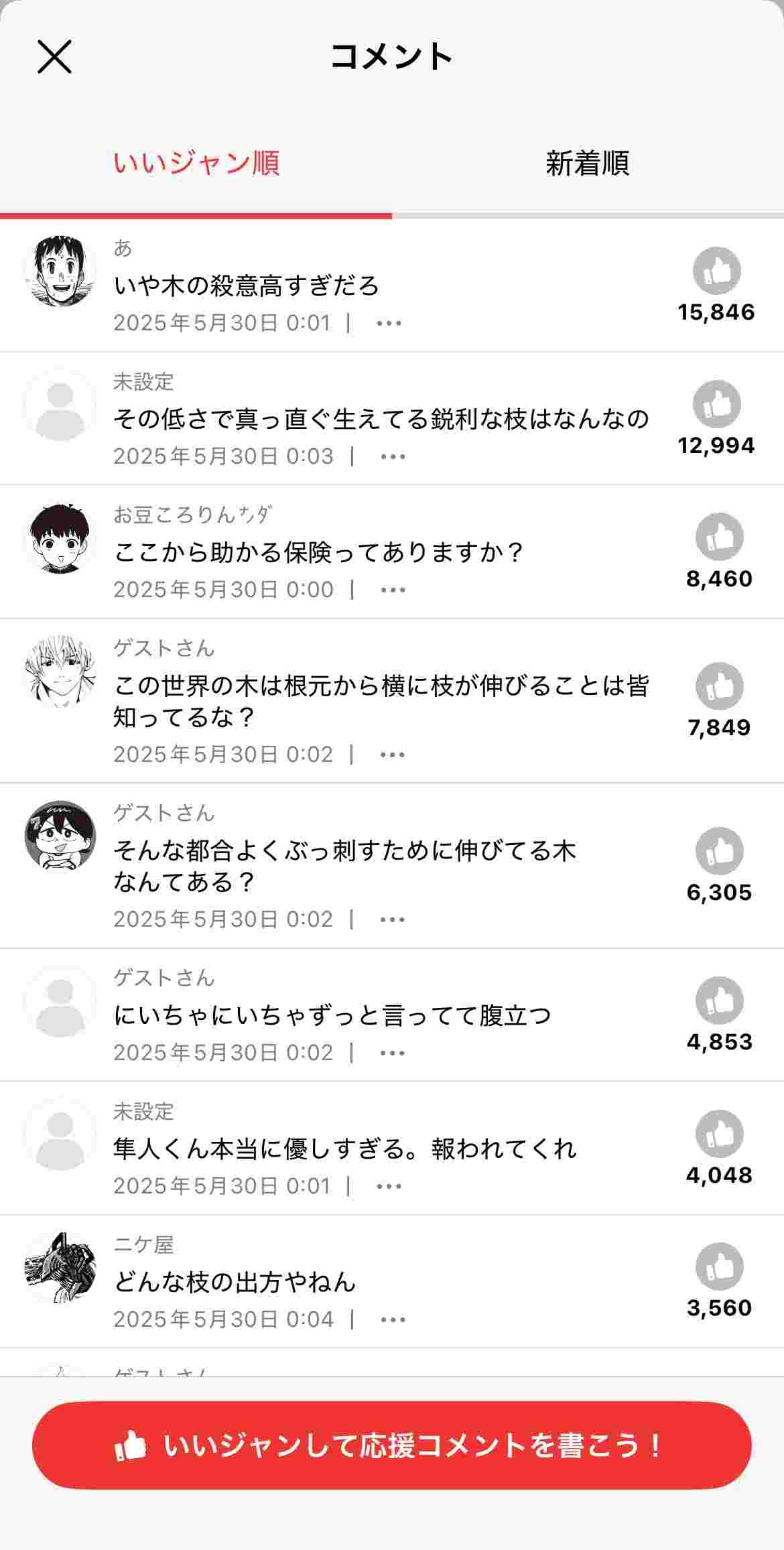Open more options for ニケ屋's comment
Viewport: 784px width, 1550px height.
click(x=393, y=1320)
